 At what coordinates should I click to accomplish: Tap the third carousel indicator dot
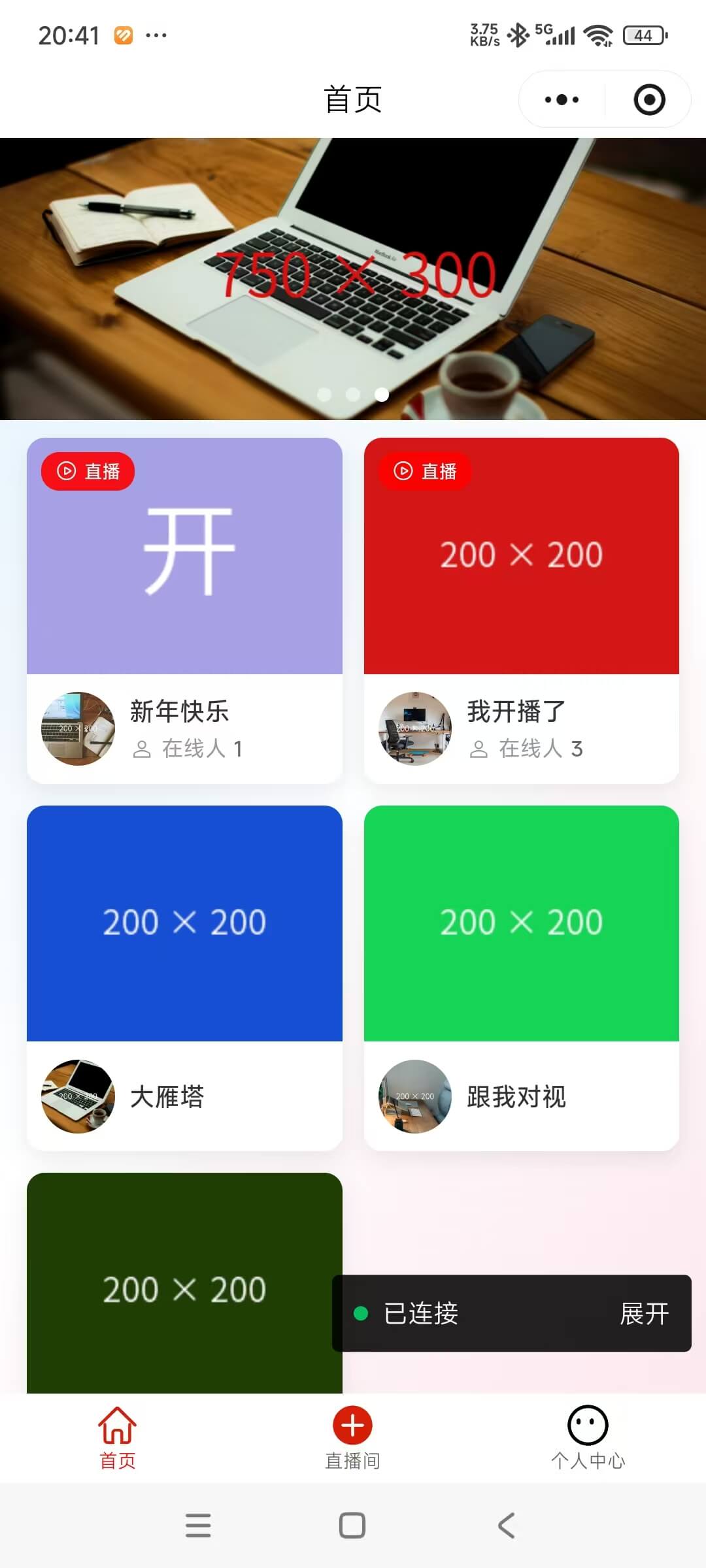(382, 395)
